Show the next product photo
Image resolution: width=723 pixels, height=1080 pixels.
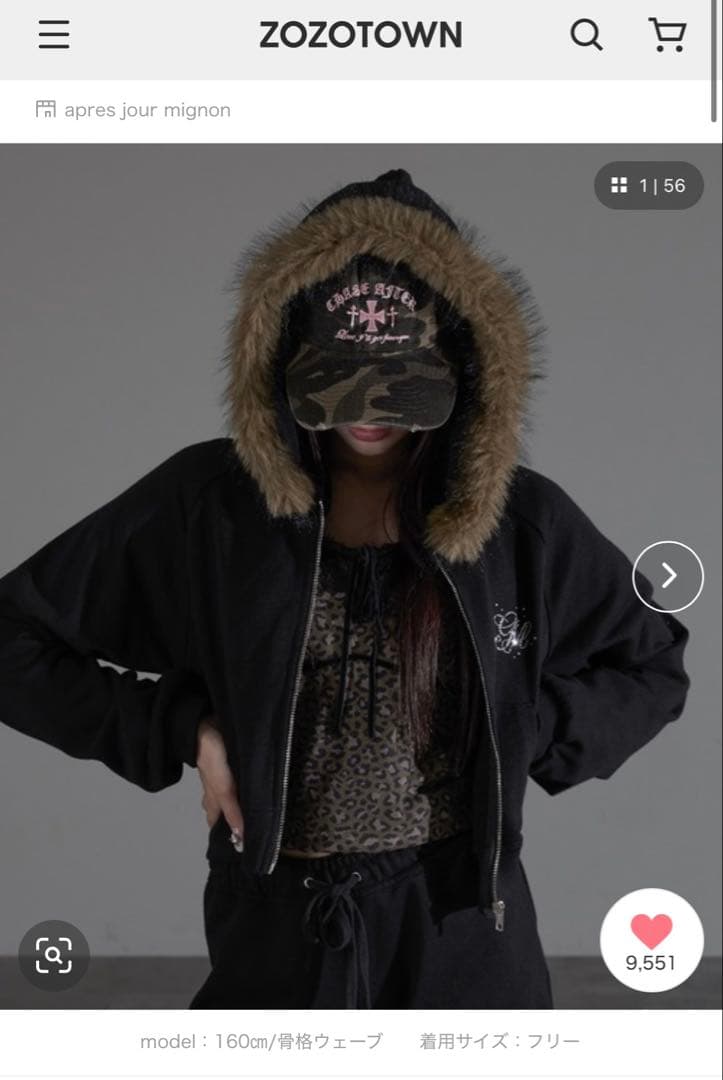coord(668,576)
